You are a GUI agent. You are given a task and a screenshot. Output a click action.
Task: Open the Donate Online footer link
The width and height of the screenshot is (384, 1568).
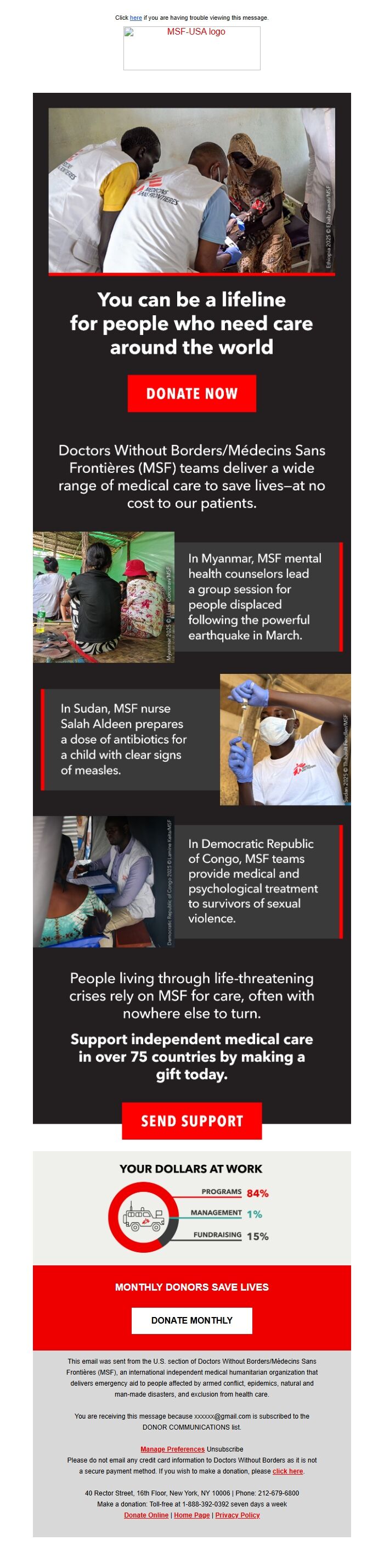click(x=146, y=1515)
